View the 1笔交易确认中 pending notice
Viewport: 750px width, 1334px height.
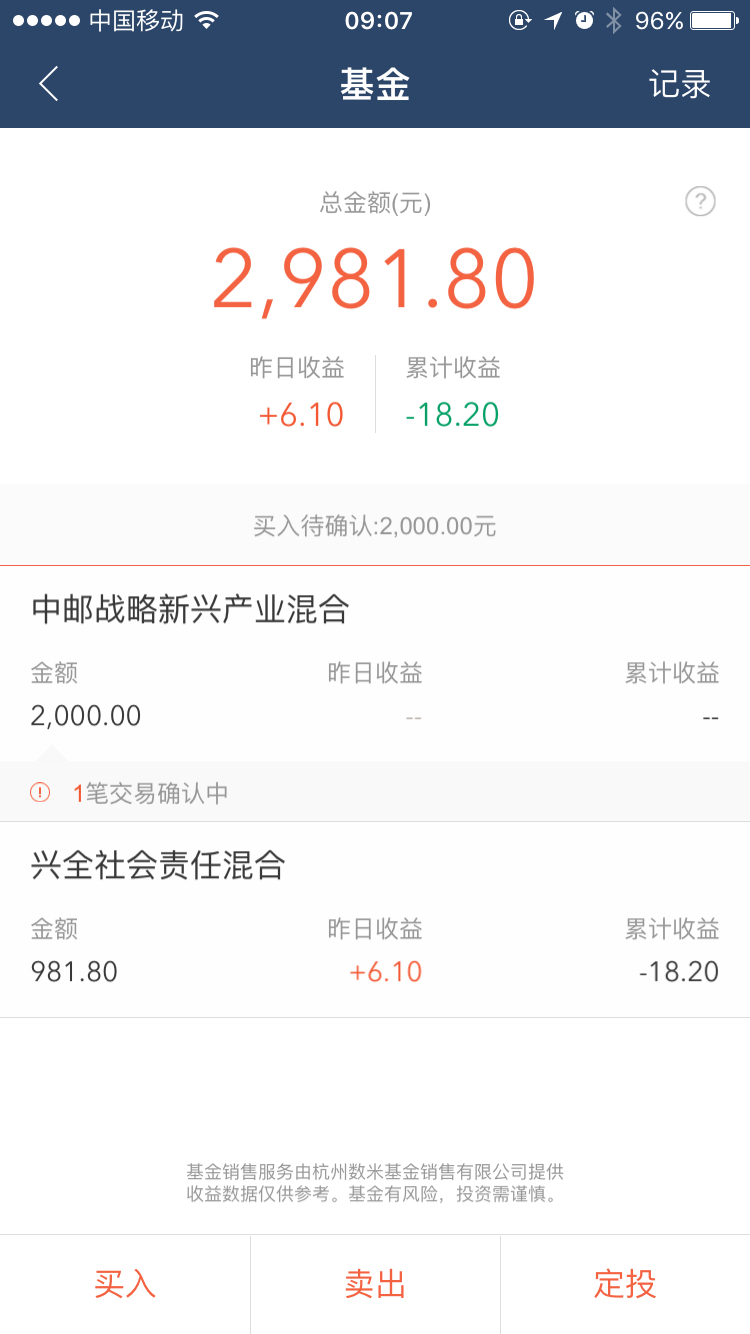[375, 793]
